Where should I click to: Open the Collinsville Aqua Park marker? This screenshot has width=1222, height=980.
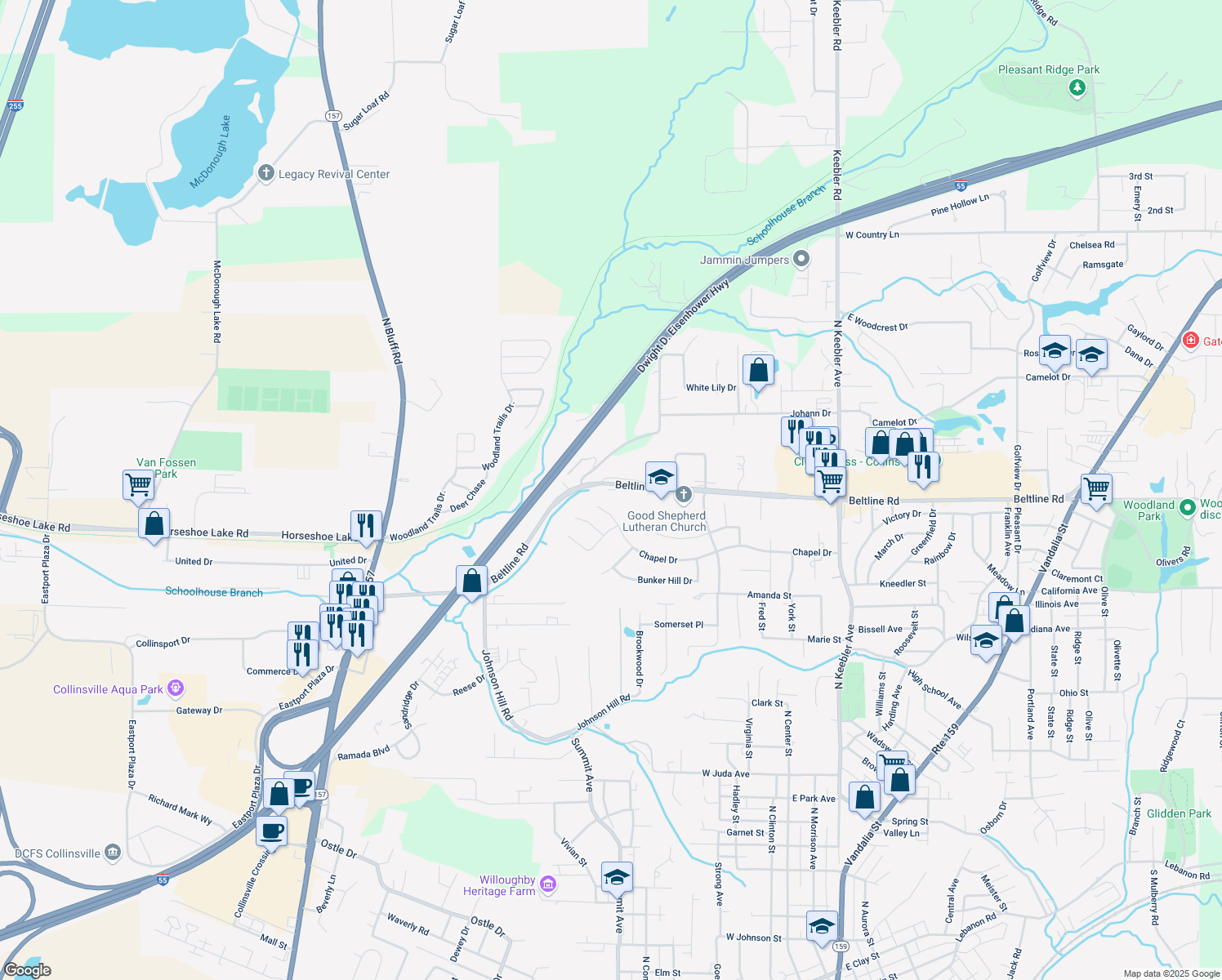[176, 688]
